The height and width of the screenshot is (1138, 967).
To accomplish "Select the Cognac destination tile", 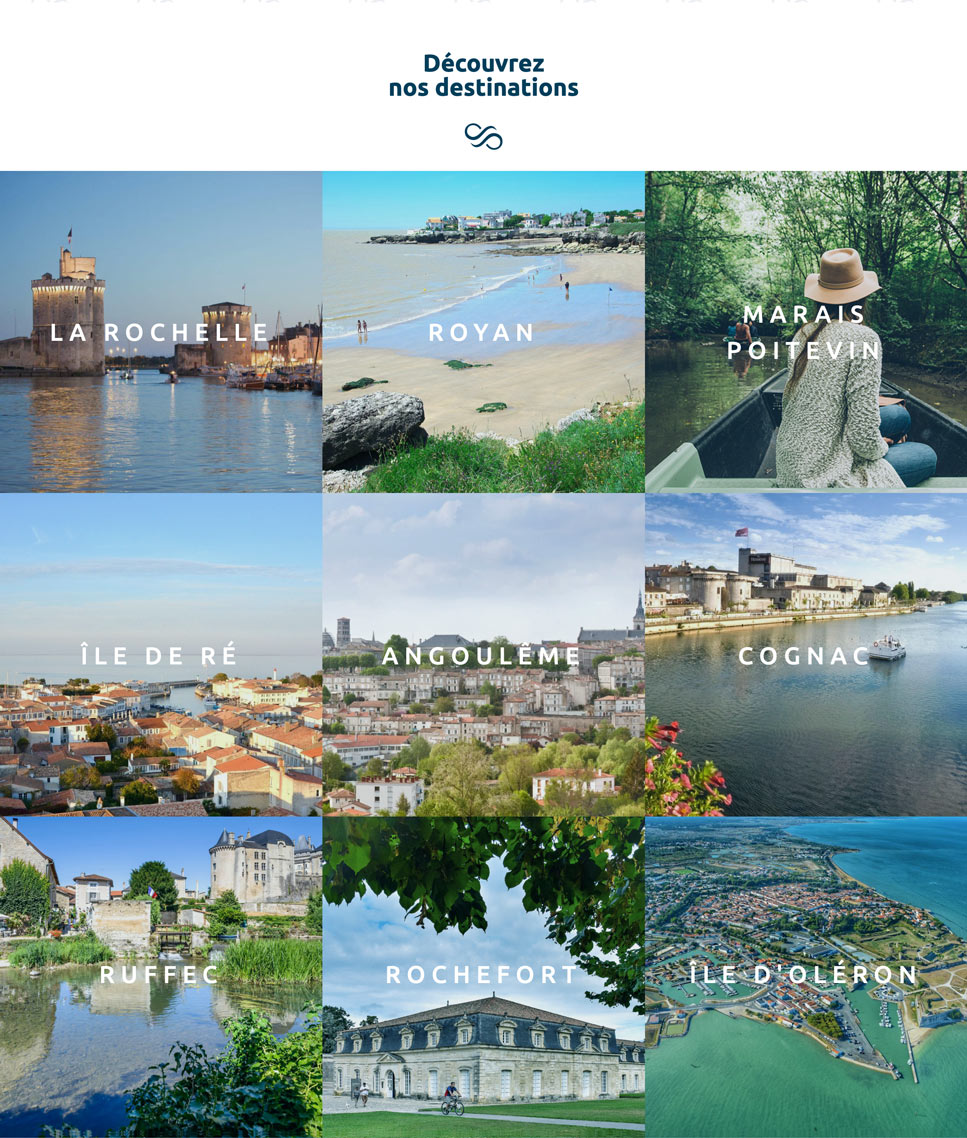I will pyautogui.click(x=805, y=655).
